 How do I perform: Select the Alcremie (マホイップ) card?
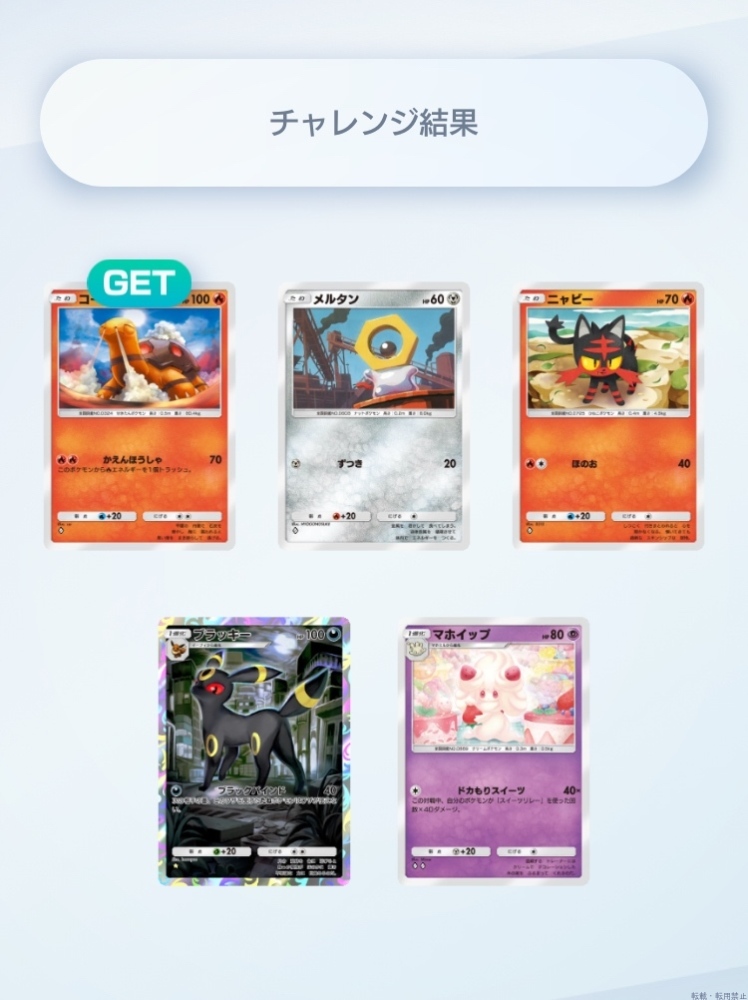pyautogui.click(x=493, y=750)
